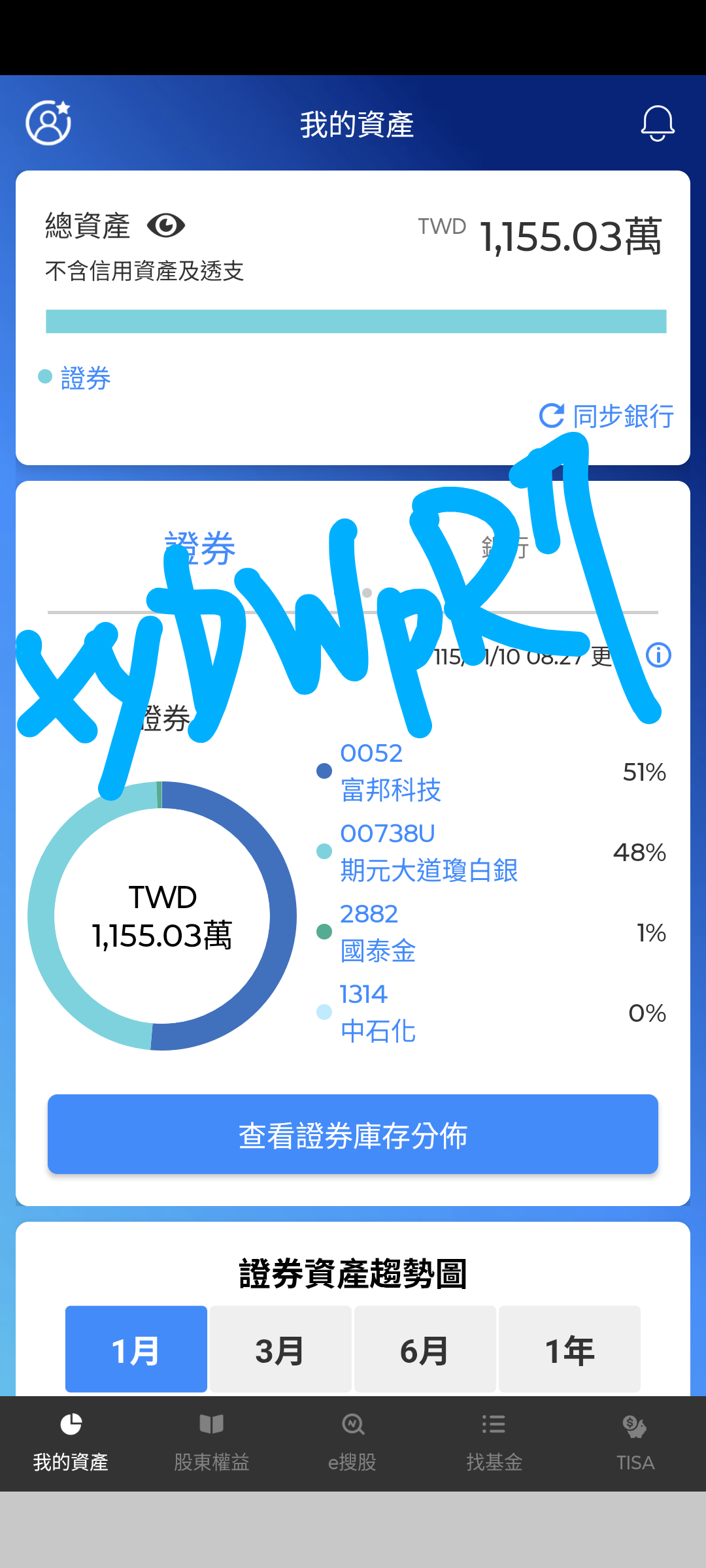Open the notifications bell
Viewport: 706px width, 1568px height.
click(x=657, y=123)
